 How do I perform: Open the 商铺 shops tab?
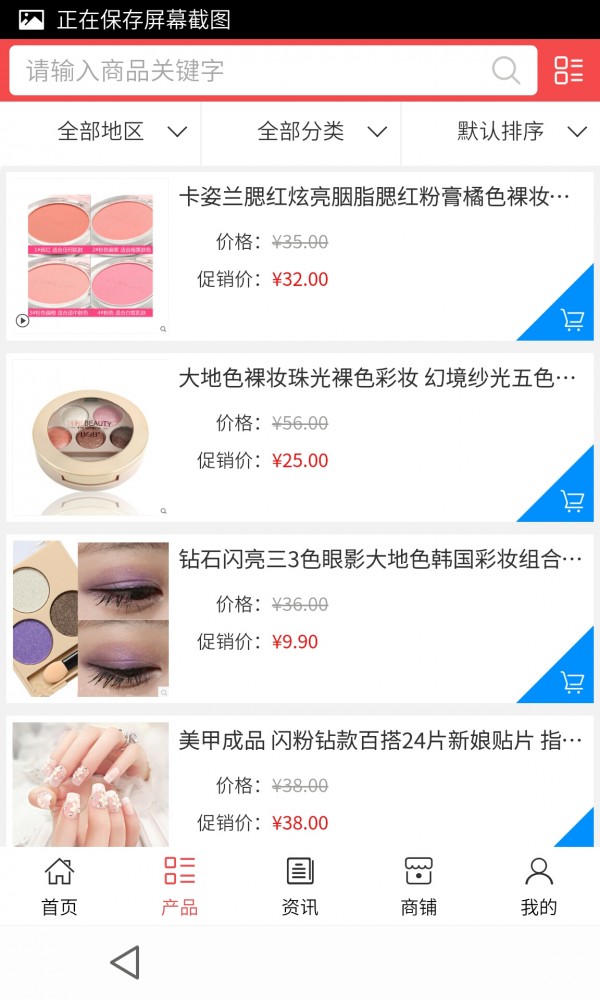point(419,886)
